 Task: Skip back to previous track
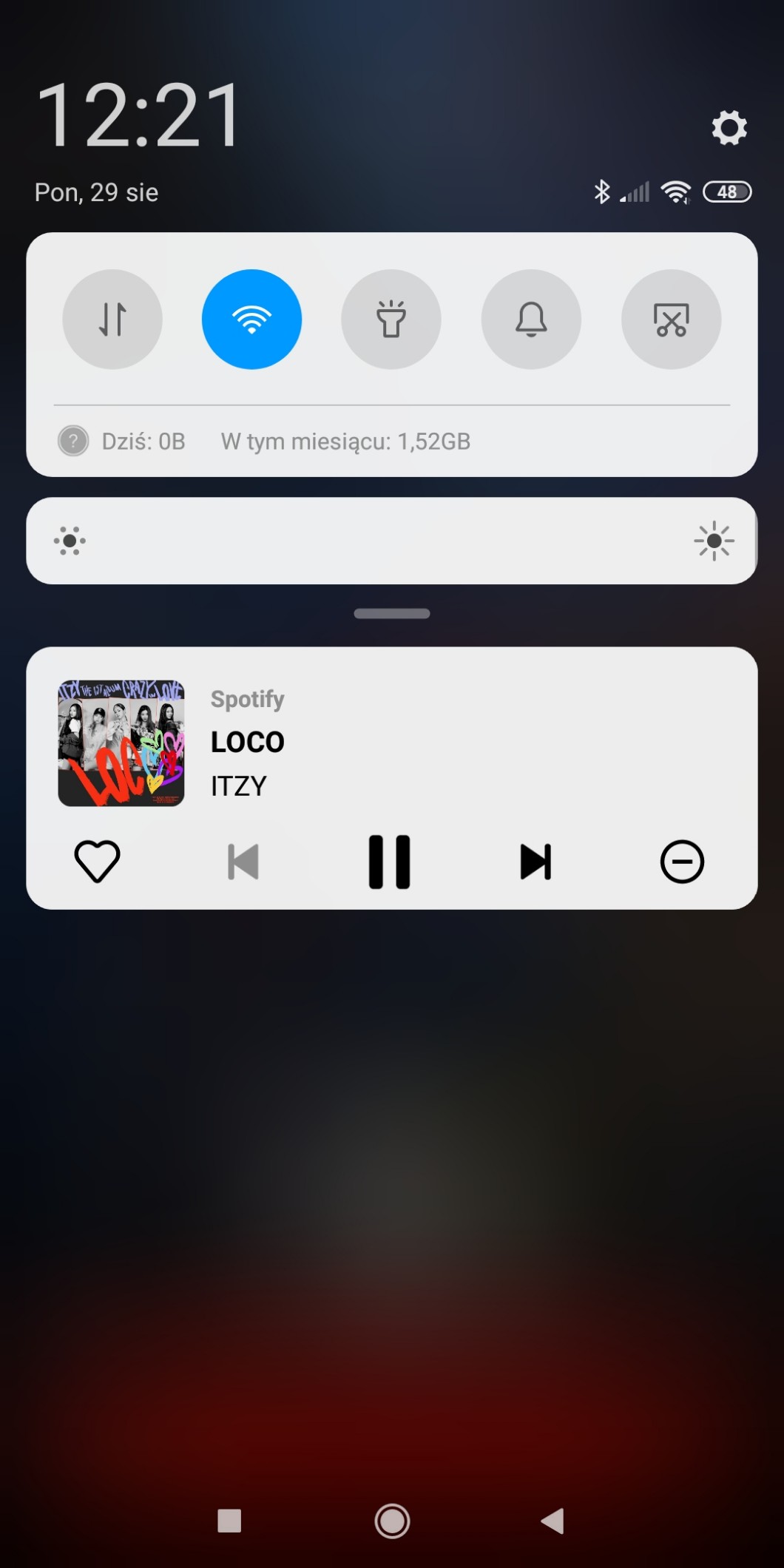pos(243,862)
